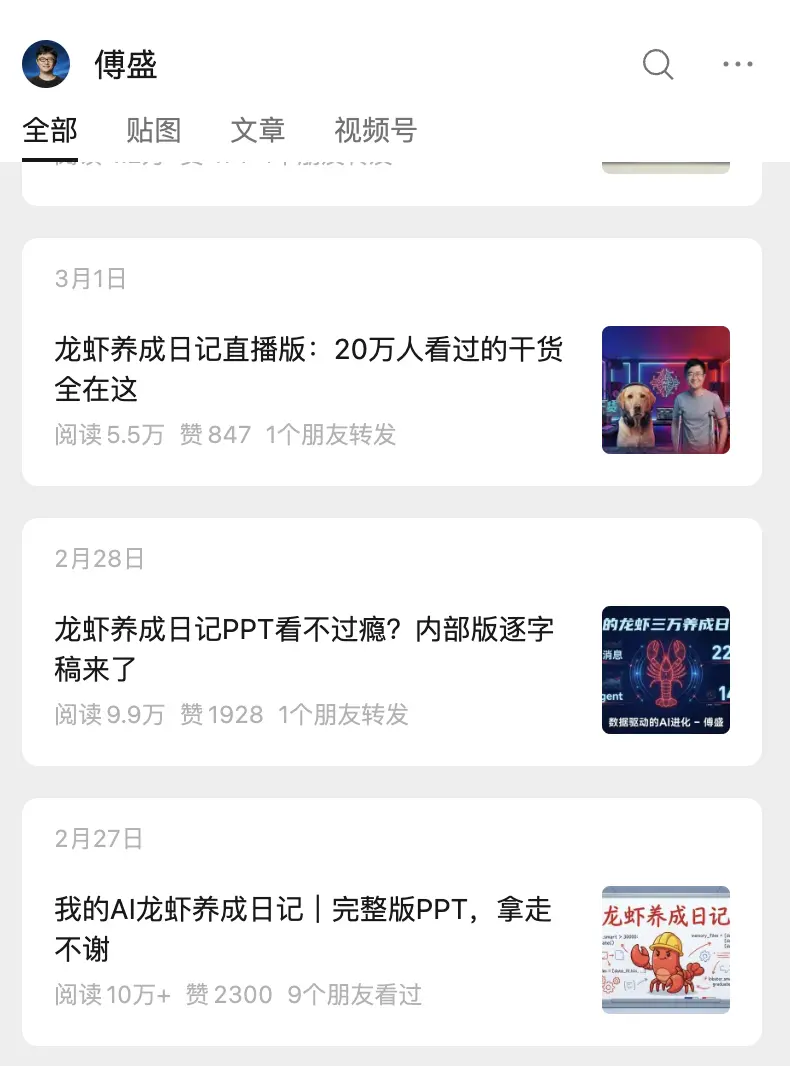The width and height of the screenshot is (790, 1066).
Task: Open the 视频号 section
Action: click(375, 131)
